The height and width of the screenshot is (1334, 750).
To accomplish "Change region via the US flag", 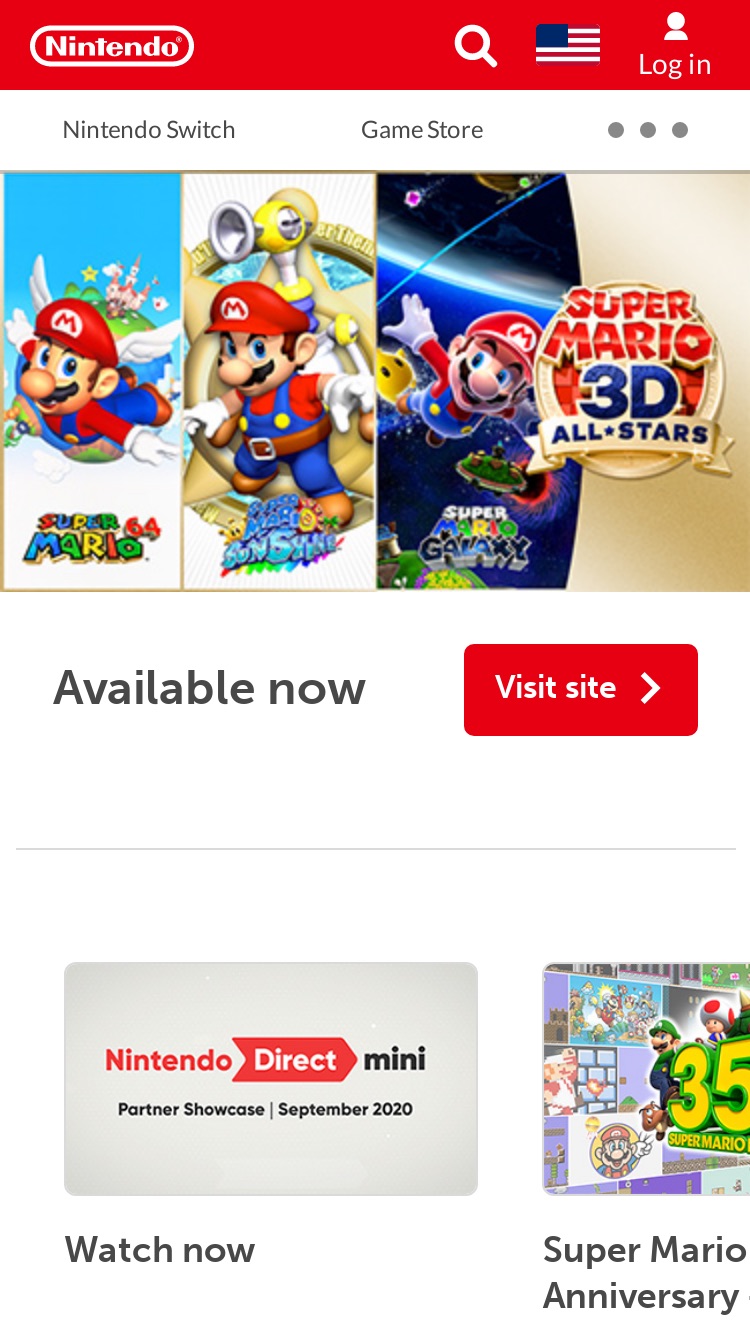I will point(568,45).
